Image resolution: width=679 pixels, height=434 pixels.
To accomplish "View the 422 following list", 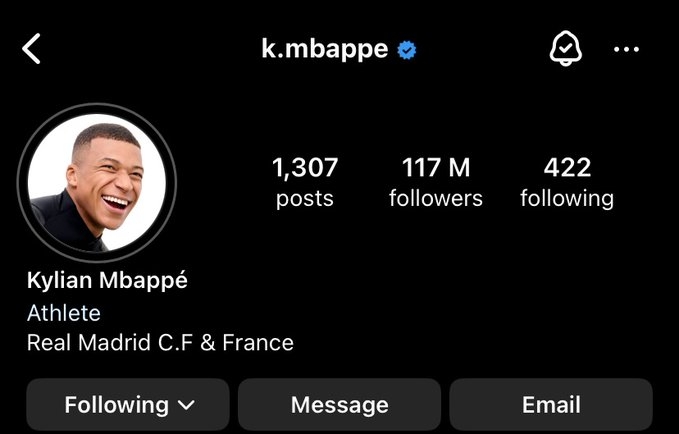I will click(x=567, y=181).
